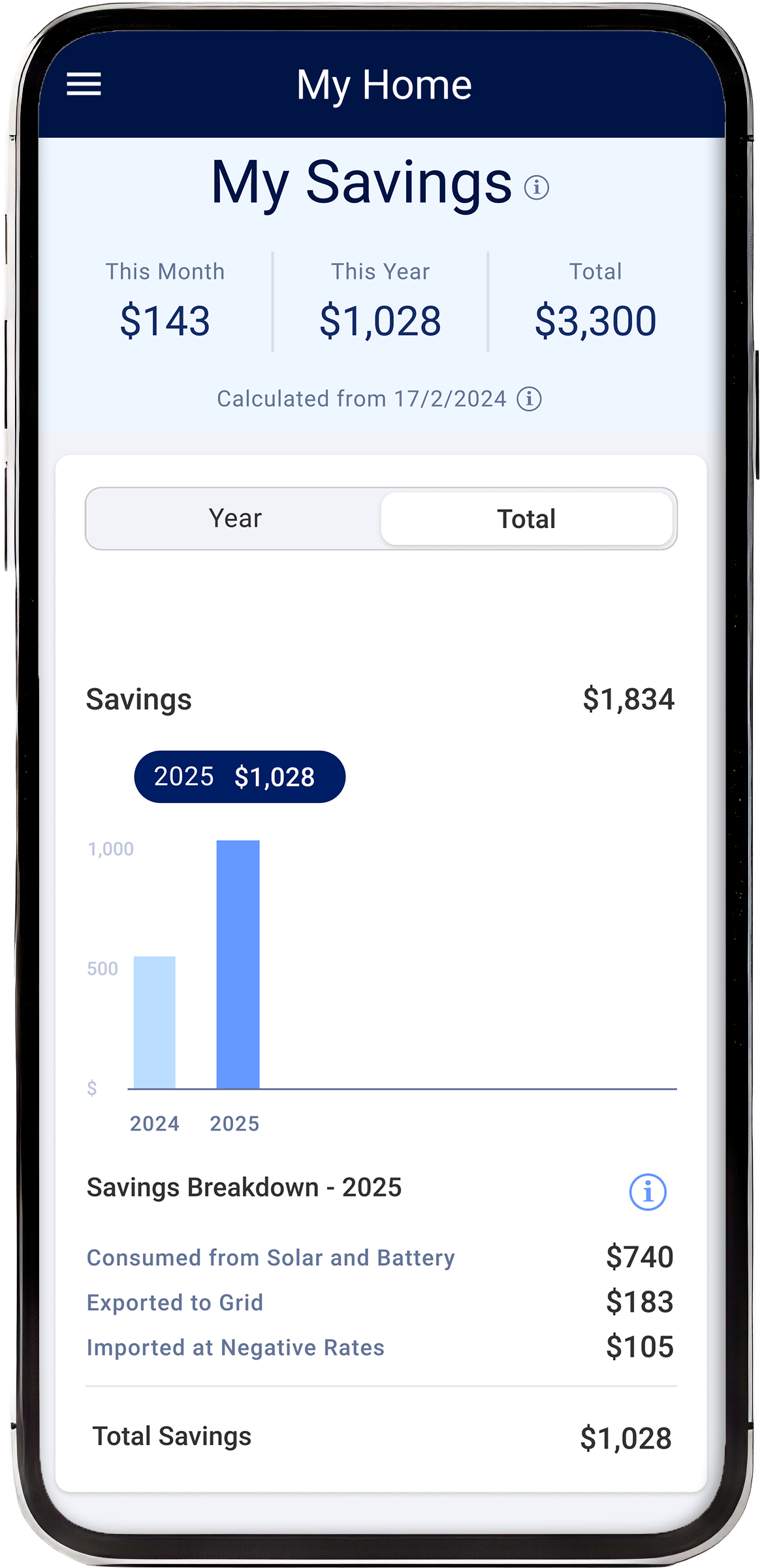Open info for Calculated from date

[x=529, y=398]
